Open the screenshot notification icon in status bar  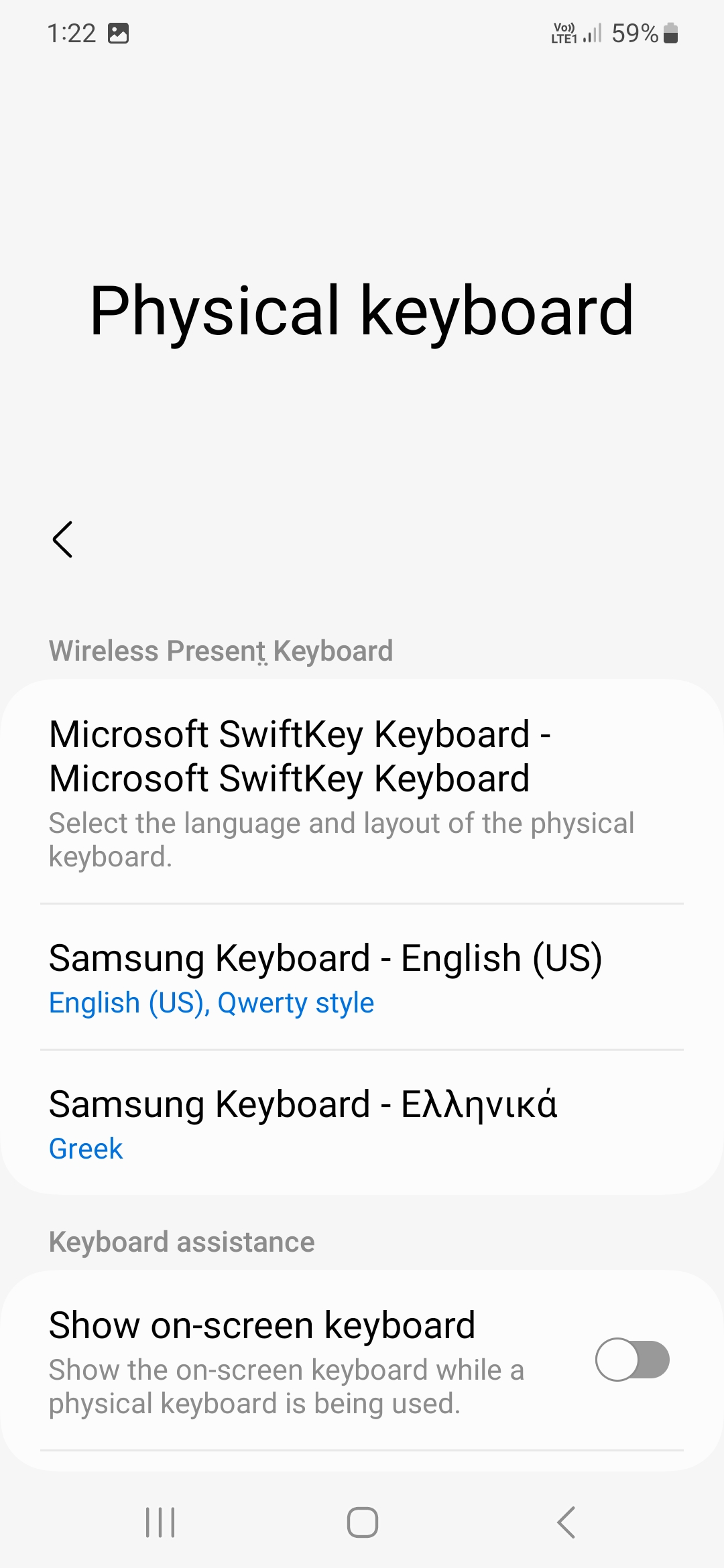coord(119,33)
